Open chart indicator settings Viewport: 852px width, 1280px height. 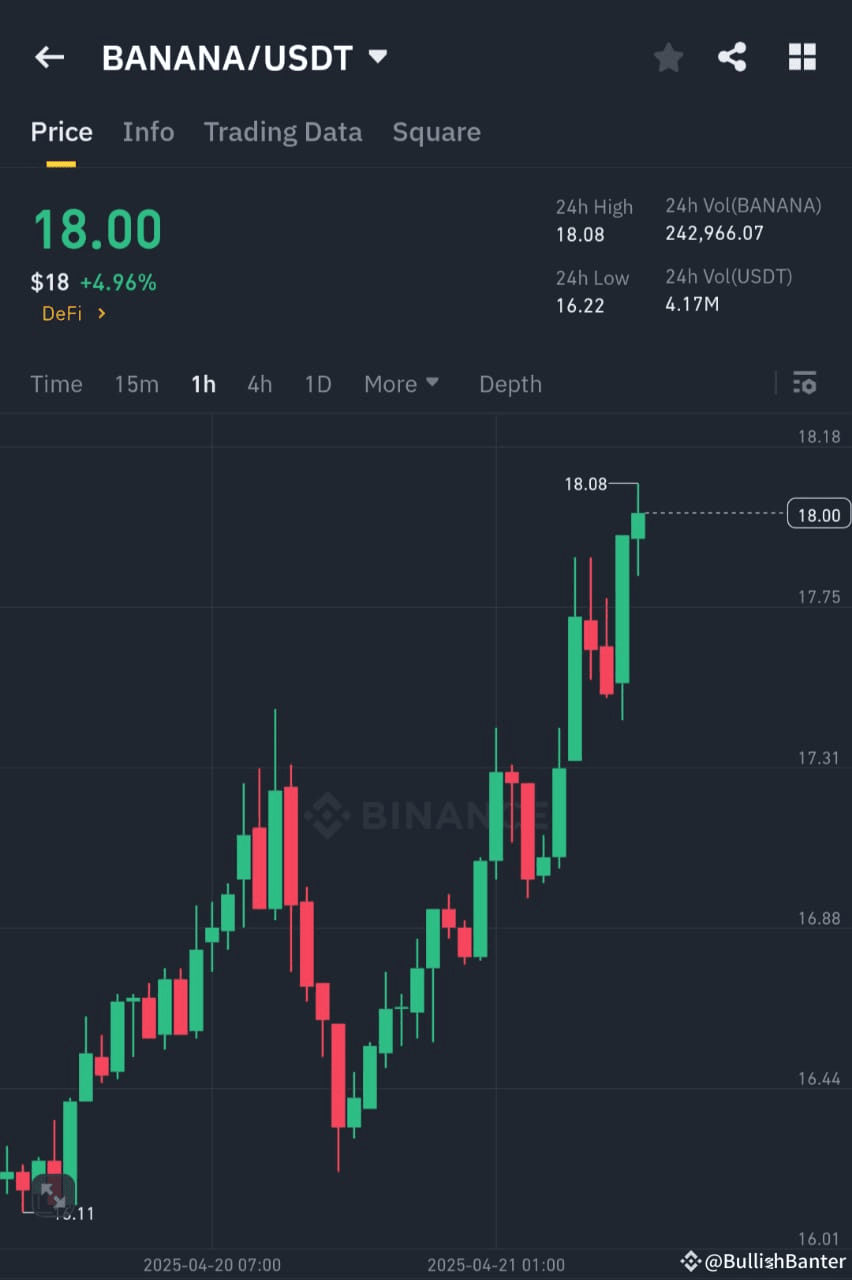coord(804,383)
